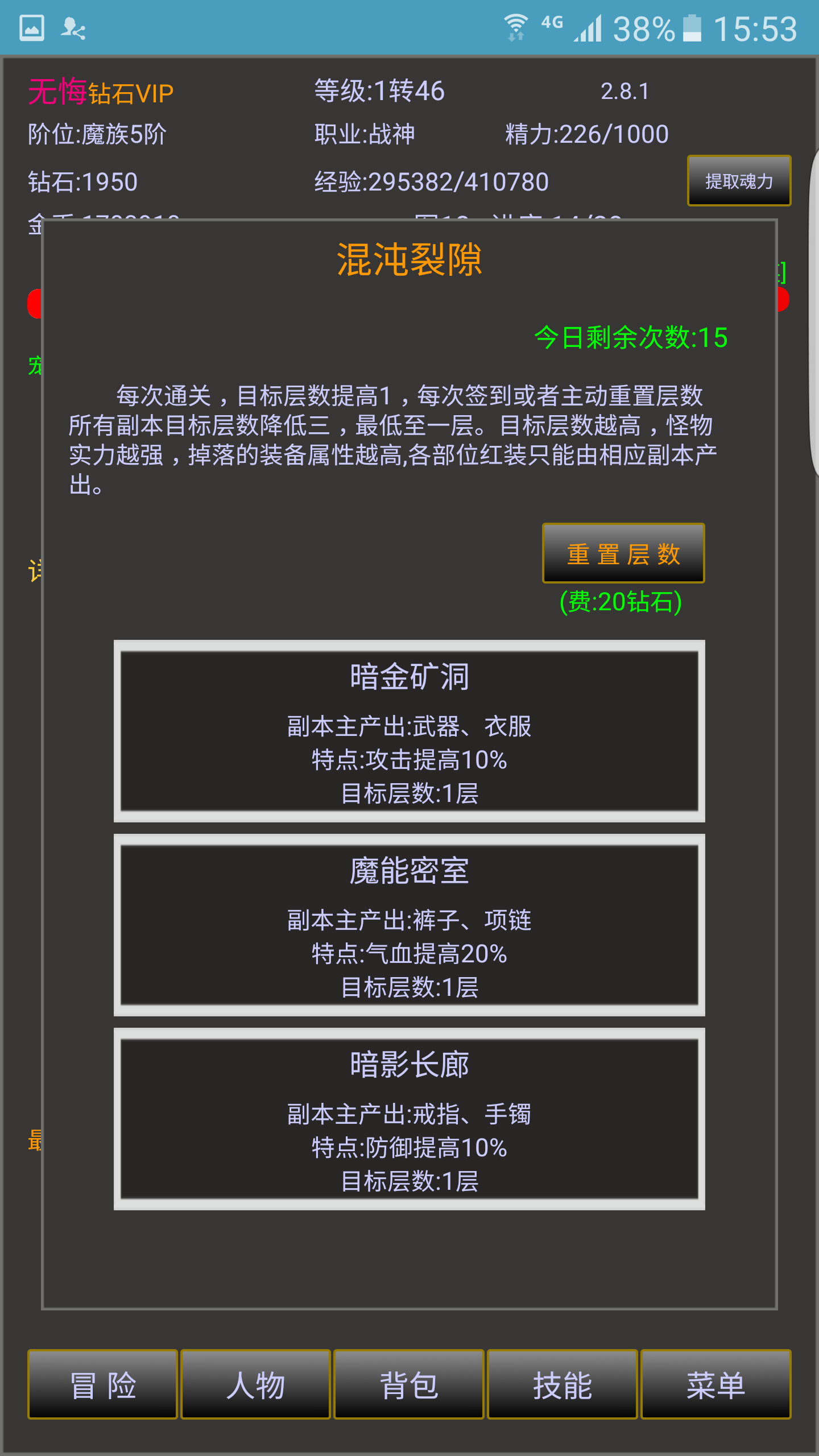Open the 技能 skills tab

point(562,1384)
